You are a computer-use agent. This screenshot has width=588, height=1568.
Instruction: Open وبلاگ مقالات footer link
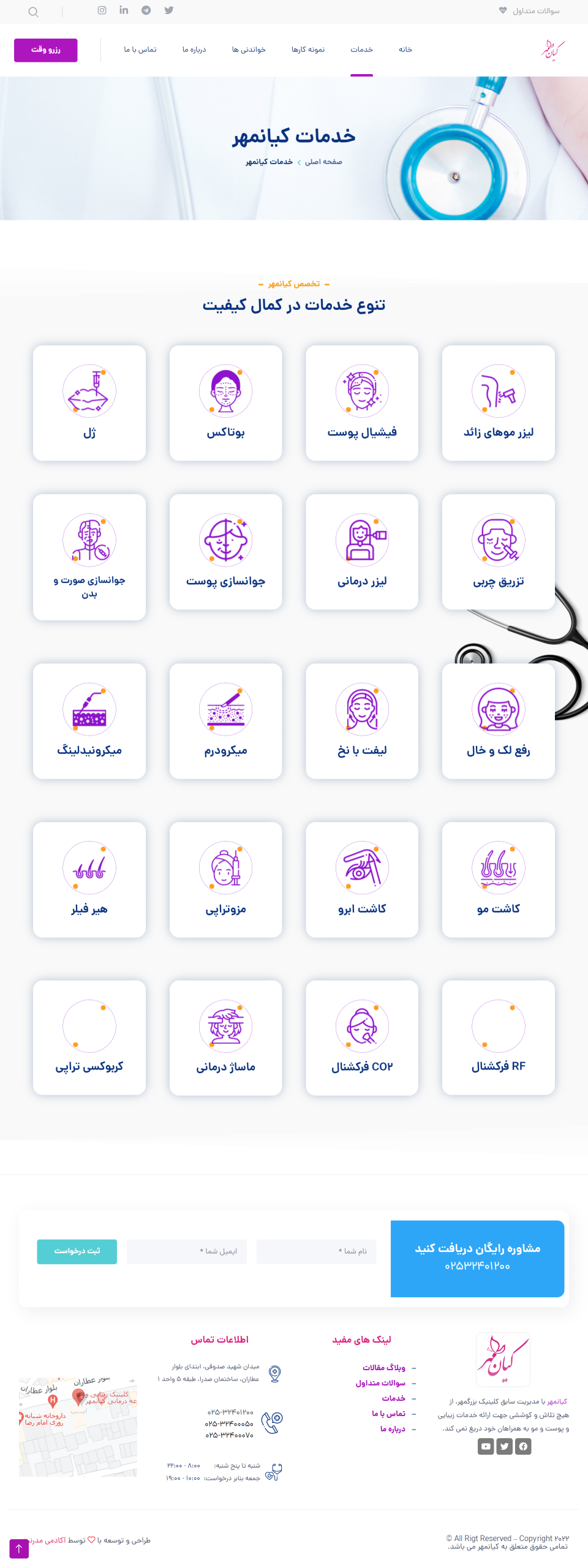coord(384,1368)
